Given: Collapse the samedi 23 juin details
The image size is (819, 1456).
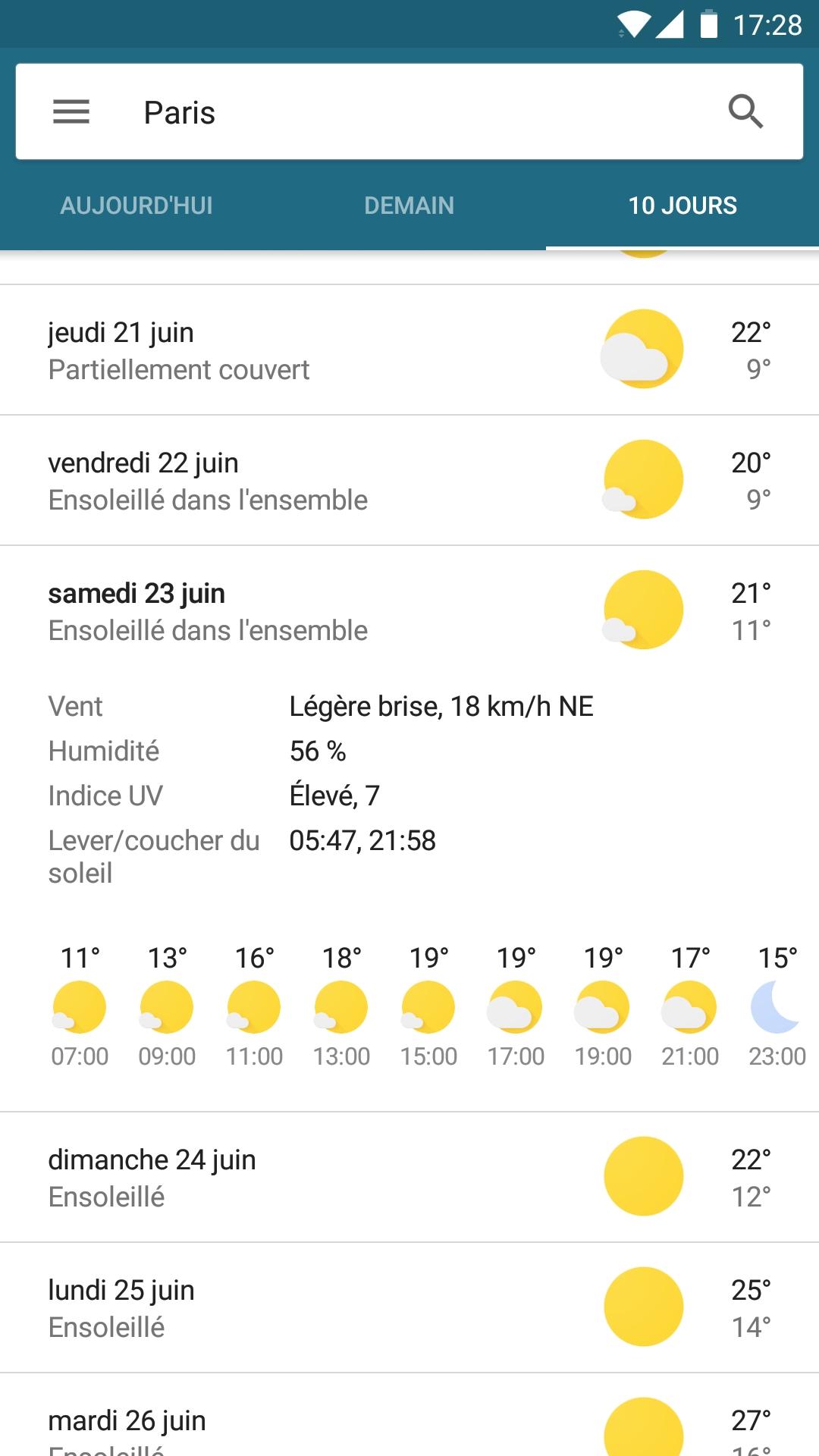Looking at the screenshot, I should click(409, 611).
